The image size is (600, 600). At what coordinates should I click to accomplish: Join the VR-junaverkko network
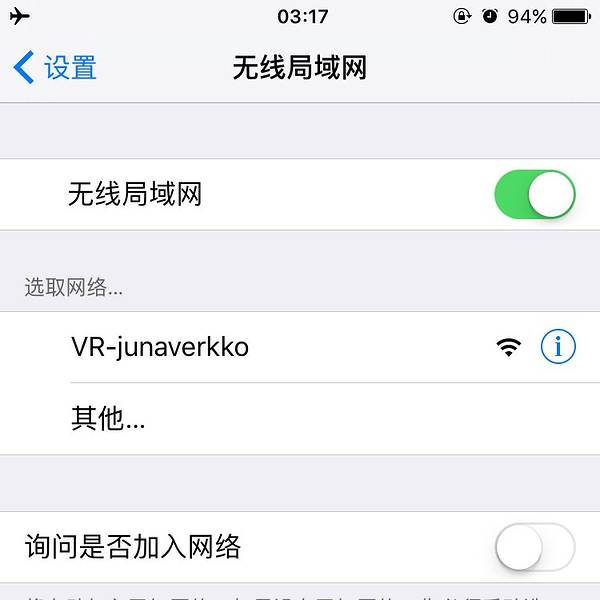[160, 347]
